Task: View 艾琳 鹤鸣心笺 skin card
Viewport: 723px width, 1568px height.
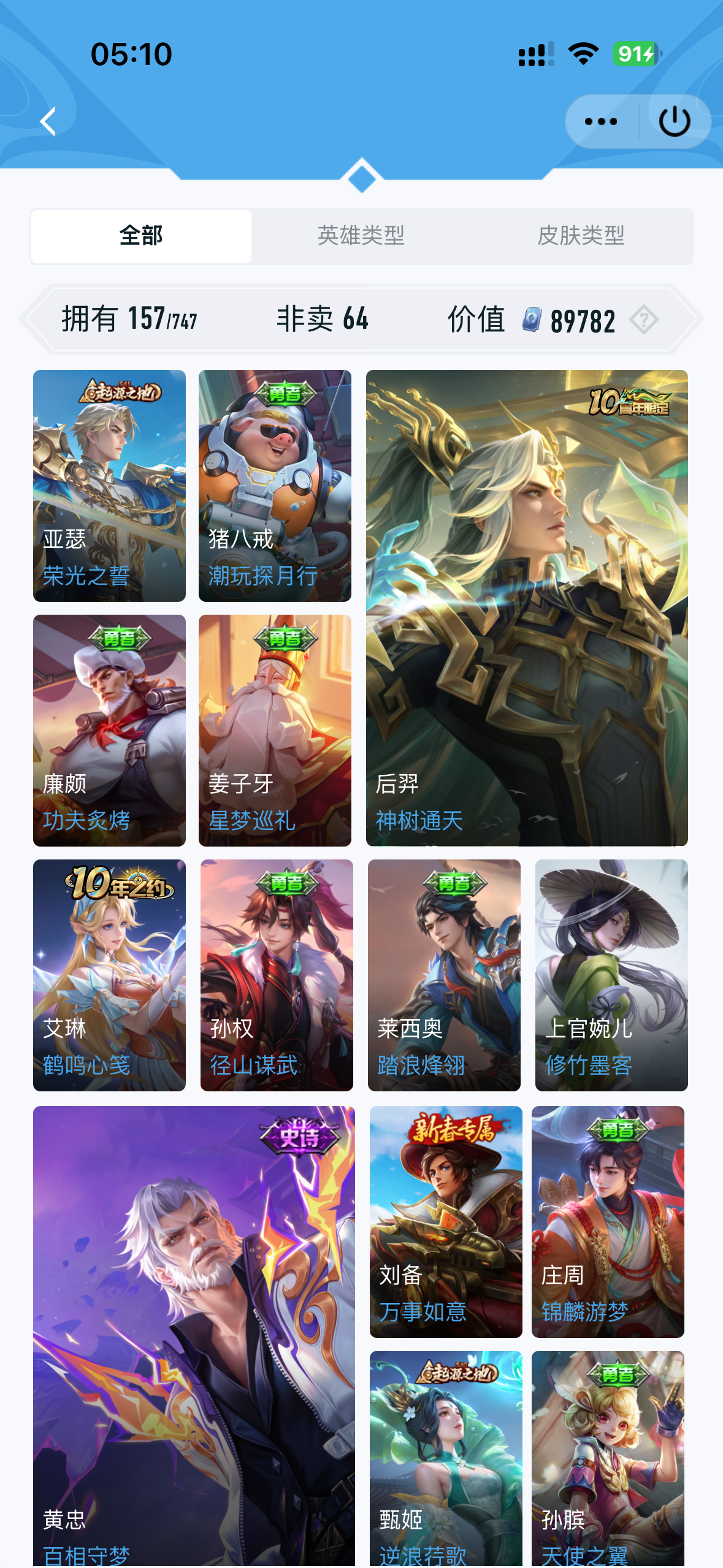Action: (x=109, y=975)
